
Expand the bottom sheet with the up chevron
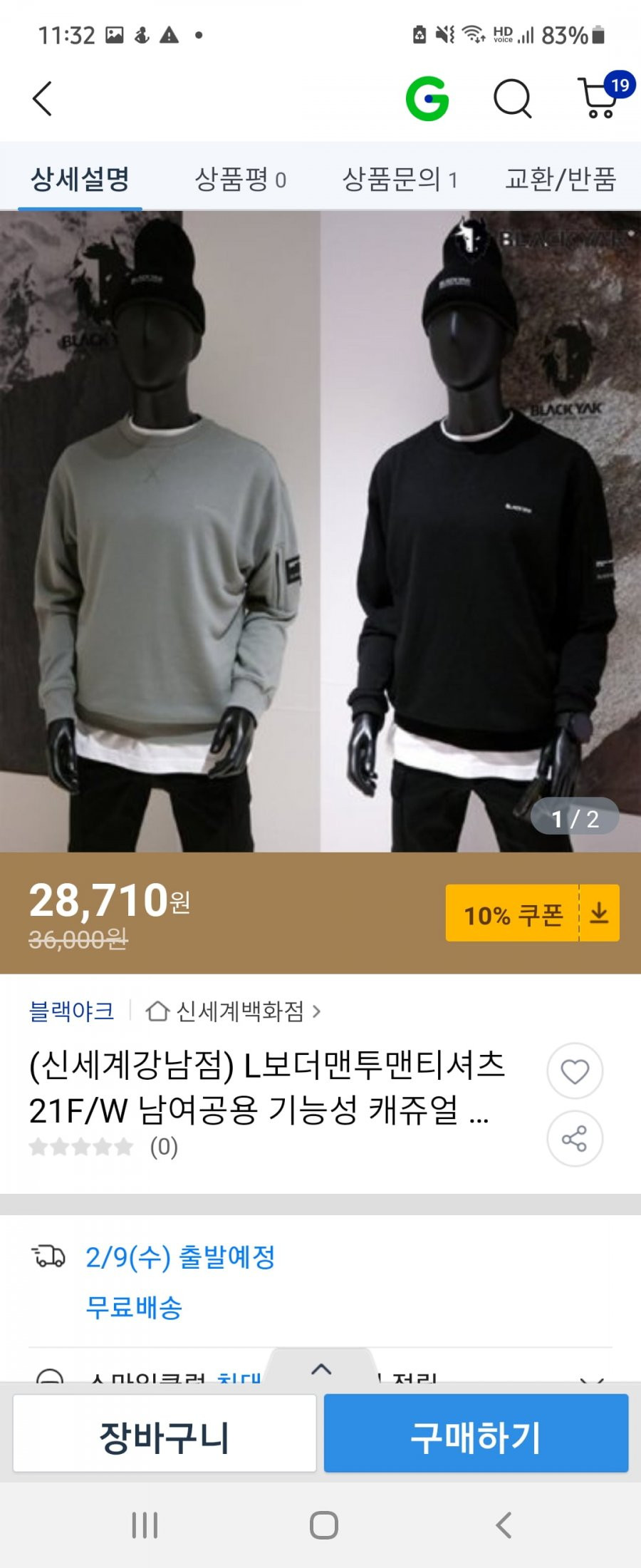(x=321, y=1368)
